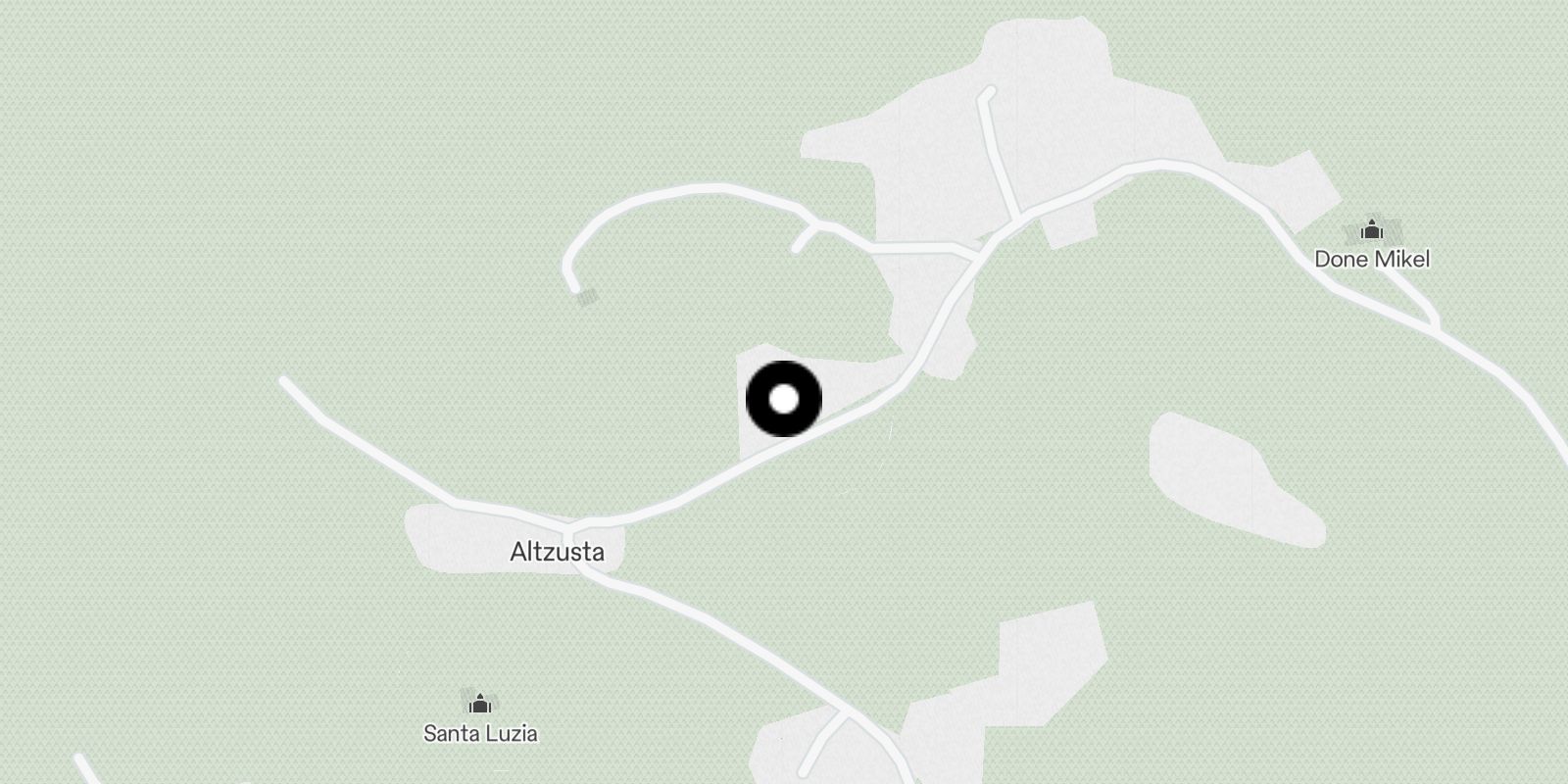Open the Santa Luzia place marker
The width and height of the screenshot is (1568, 784).
point(479,704)
